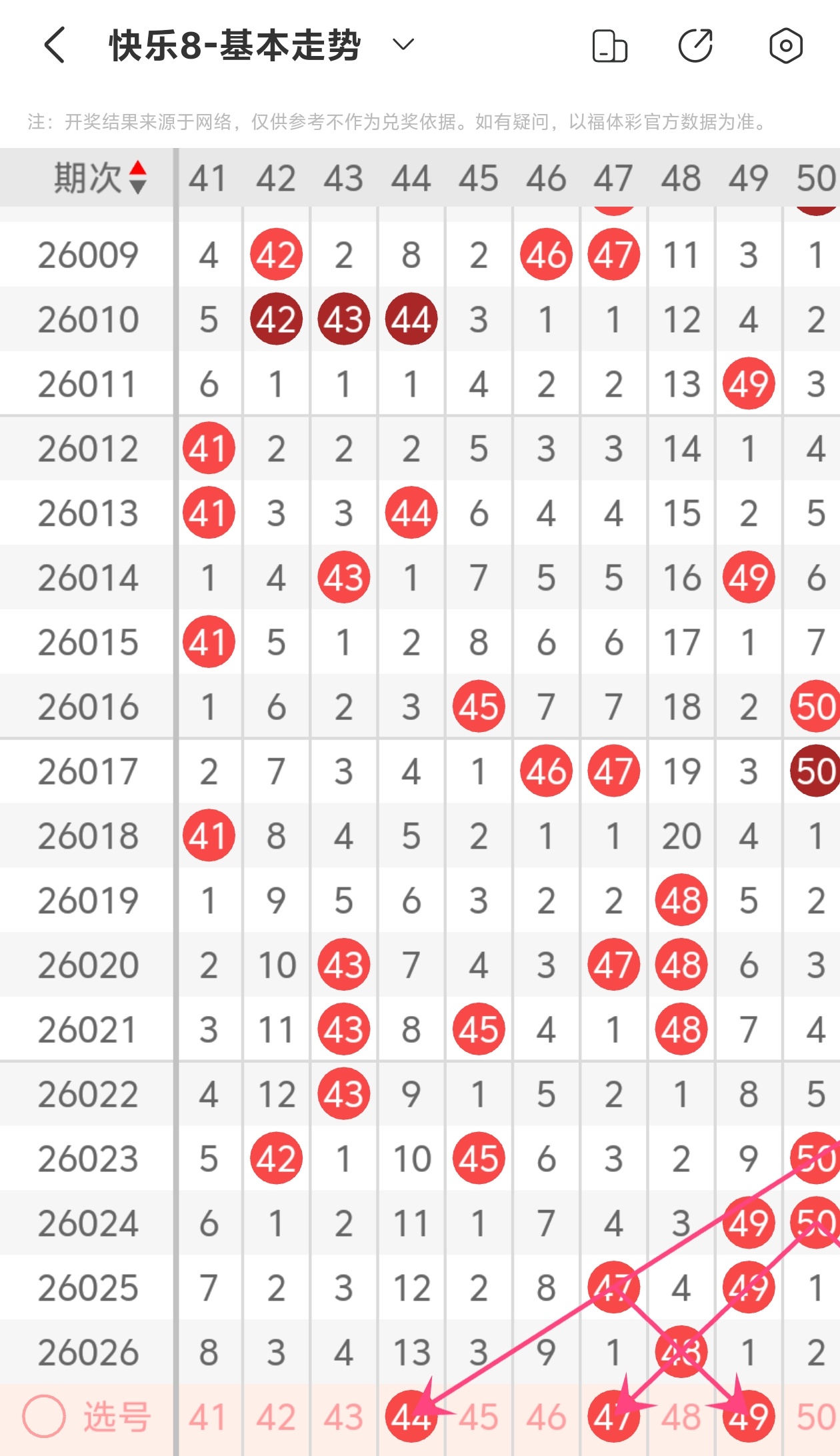Deselect number 49 in the 选号 row
Viewport: 840px width, 1456px height.
click(x=748, y=1417)
